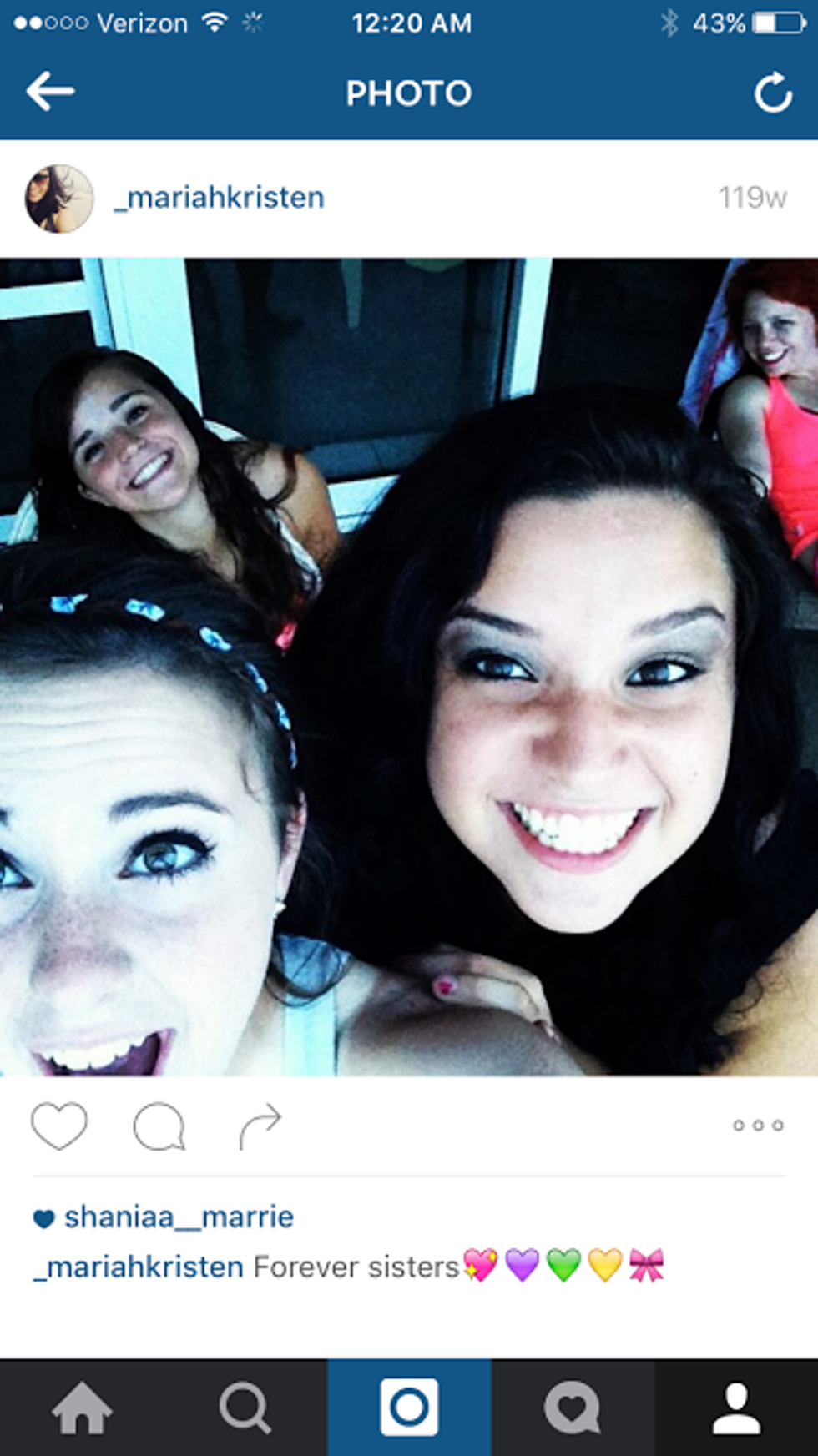The width and height of the screenshot is (818, 1456).
Task: Switch to the Search tab
Action: pos(245,1408)
